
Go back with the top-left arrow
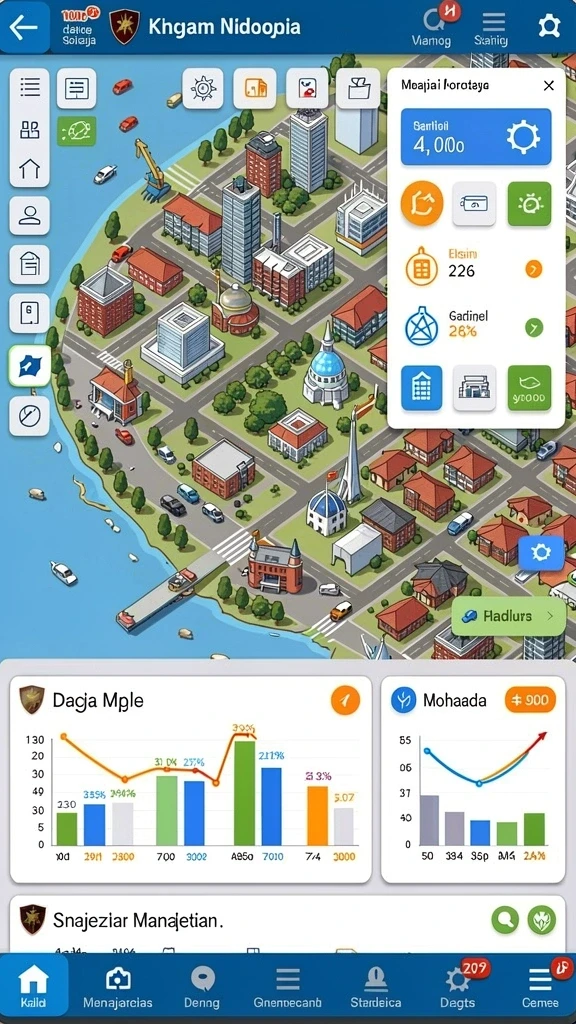click(24, 27)
